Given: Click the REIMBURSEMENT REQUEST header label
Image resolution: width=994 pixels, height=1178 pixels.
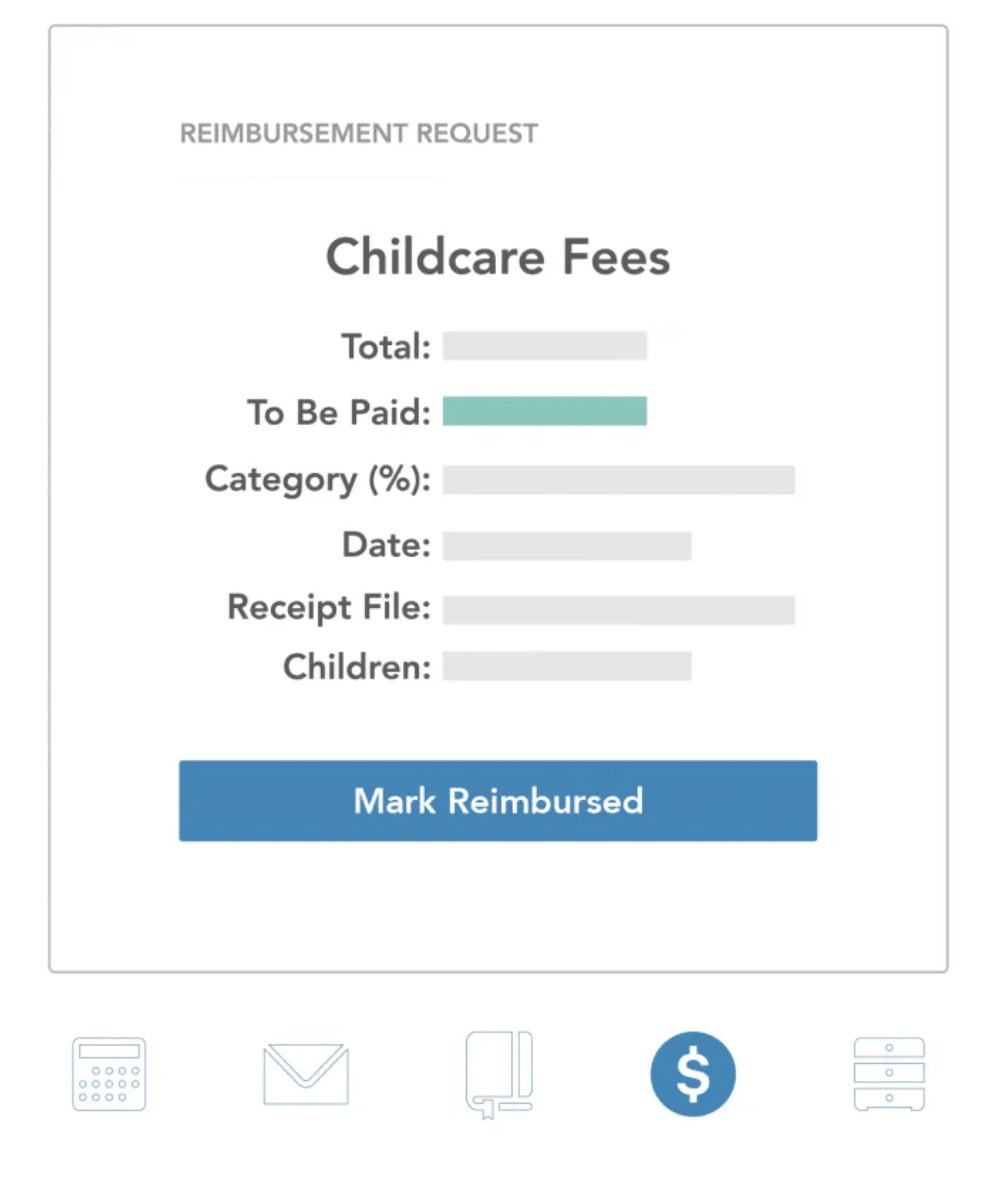Looking at the screenshot, I should [358, 132].
